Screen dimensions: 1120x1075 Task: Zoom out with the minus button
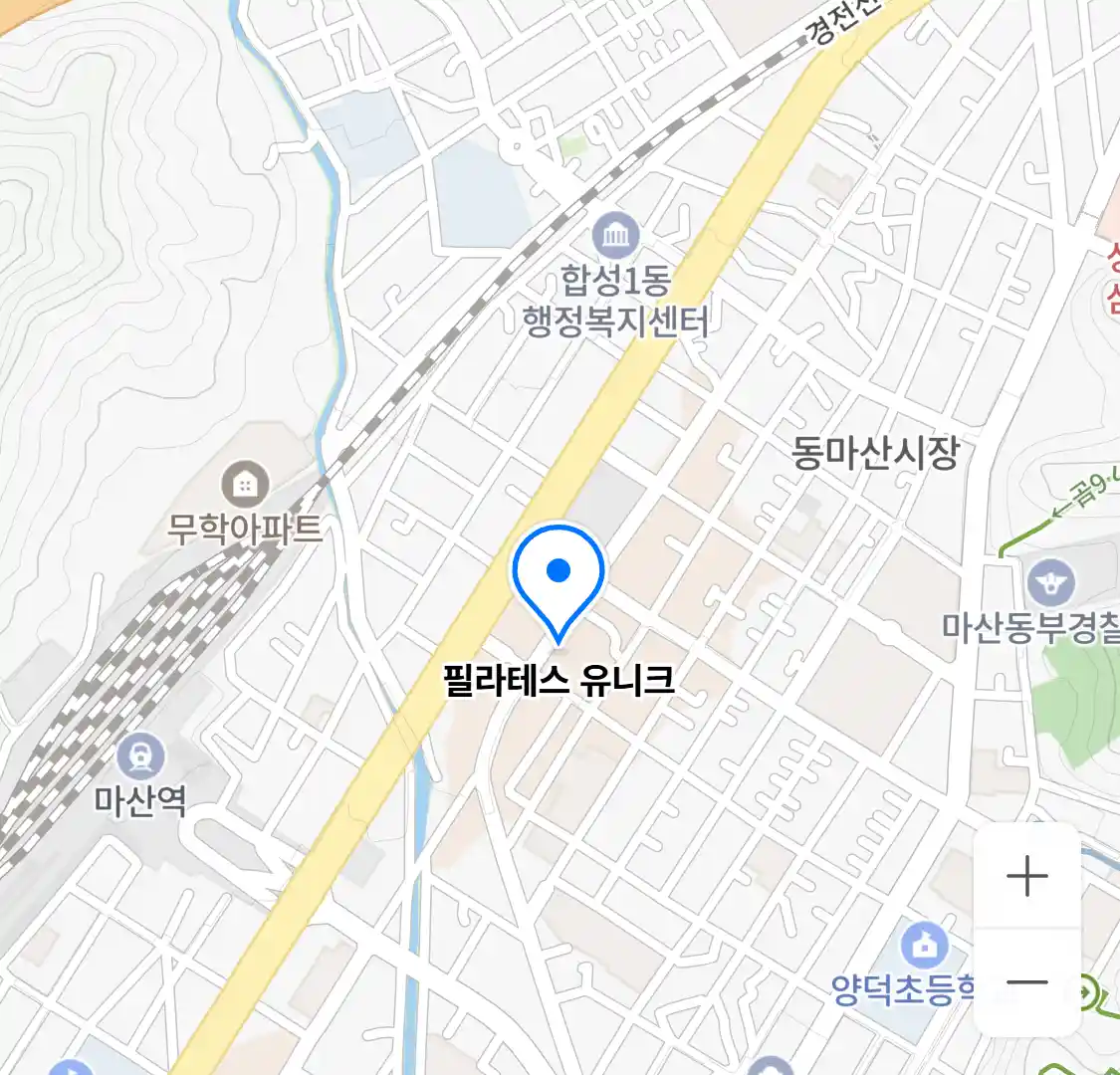[x=1026, y=983]
